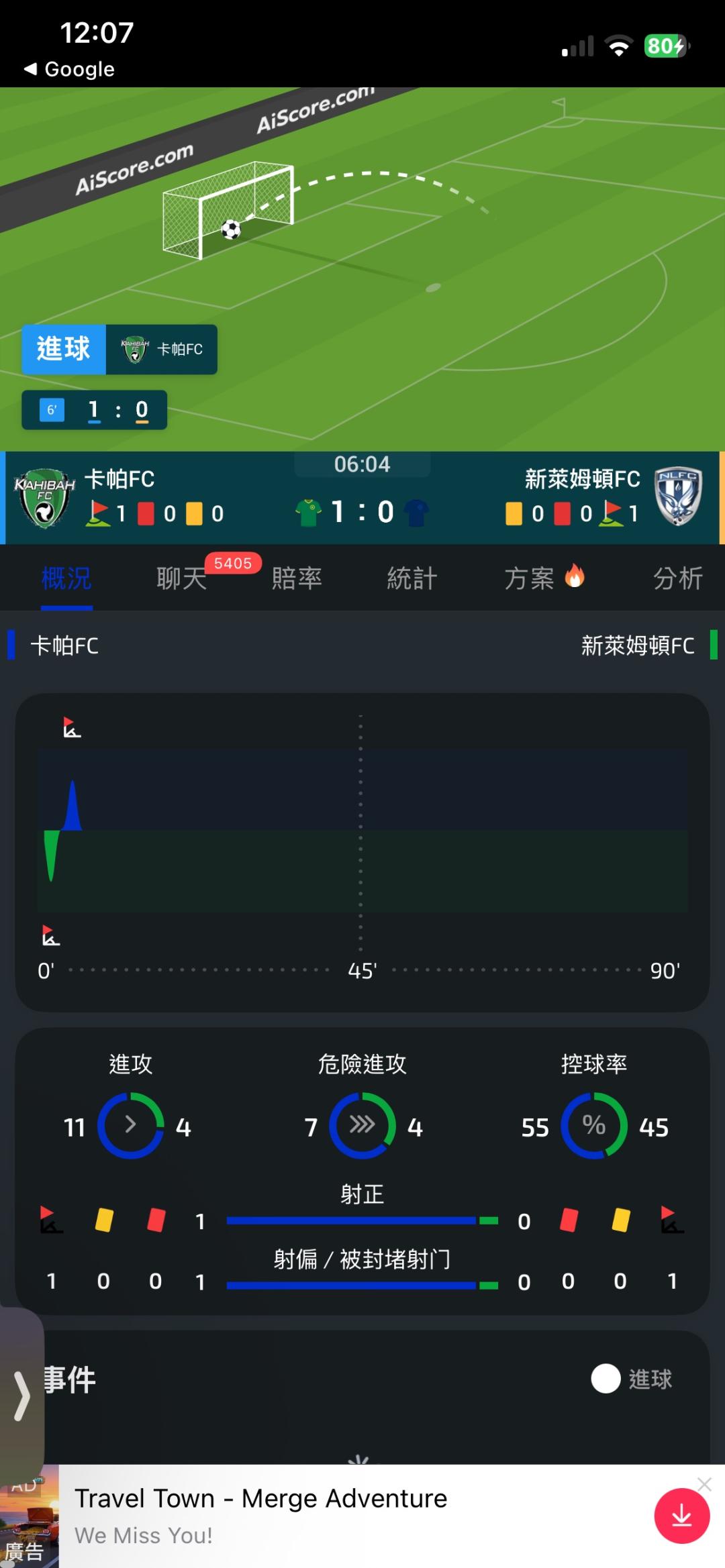Return to the Google app
Screen dimensions: 725x1568
(69, 69)
